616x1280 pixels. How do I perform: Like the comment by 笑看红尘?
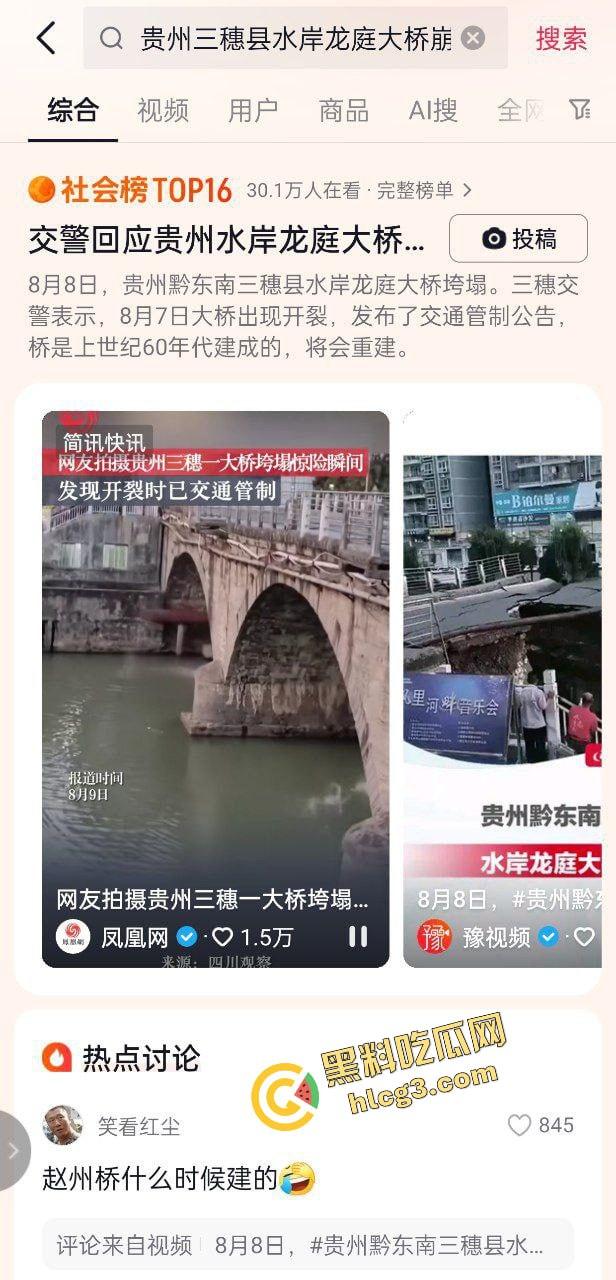coord(519,1125)
